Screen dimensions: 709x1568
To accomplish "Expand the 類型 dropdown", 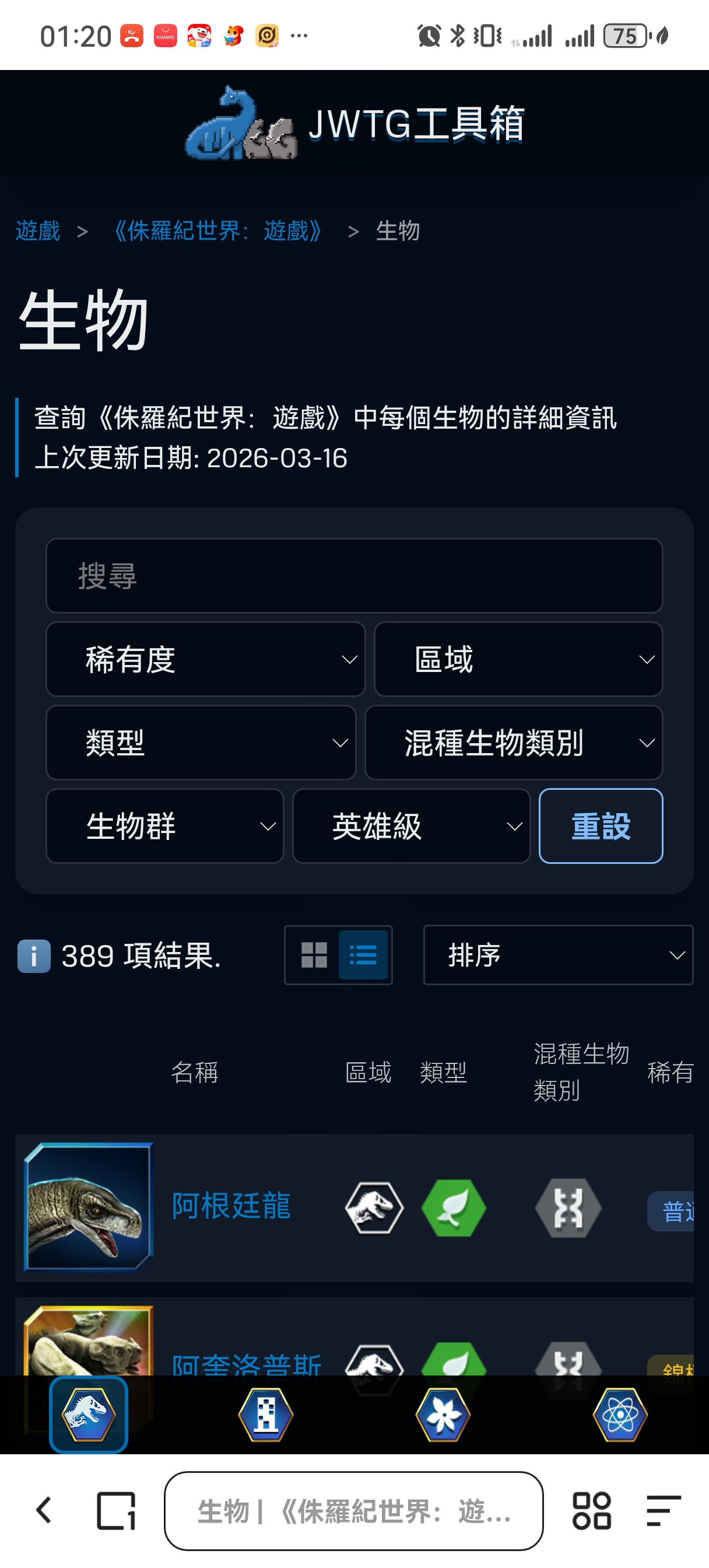I will click(201, 743).
